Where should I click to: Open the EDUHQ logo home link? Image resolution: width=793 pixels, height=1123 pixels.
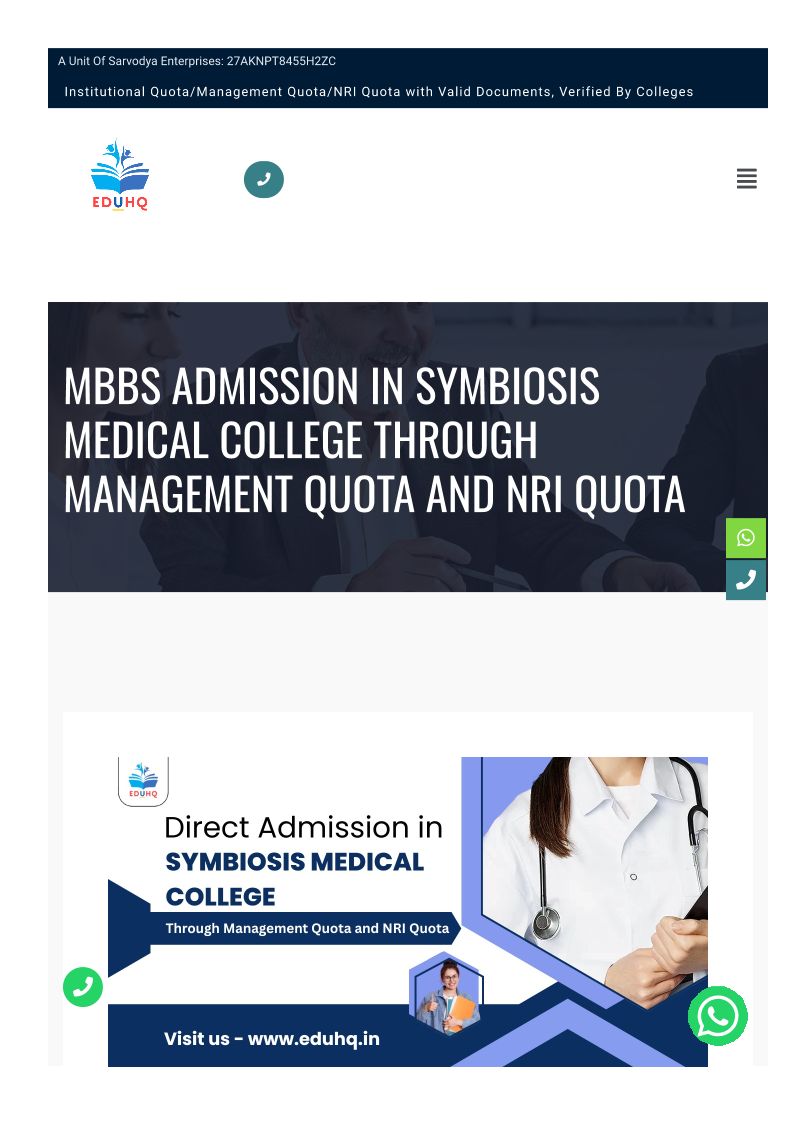(120, 176)
